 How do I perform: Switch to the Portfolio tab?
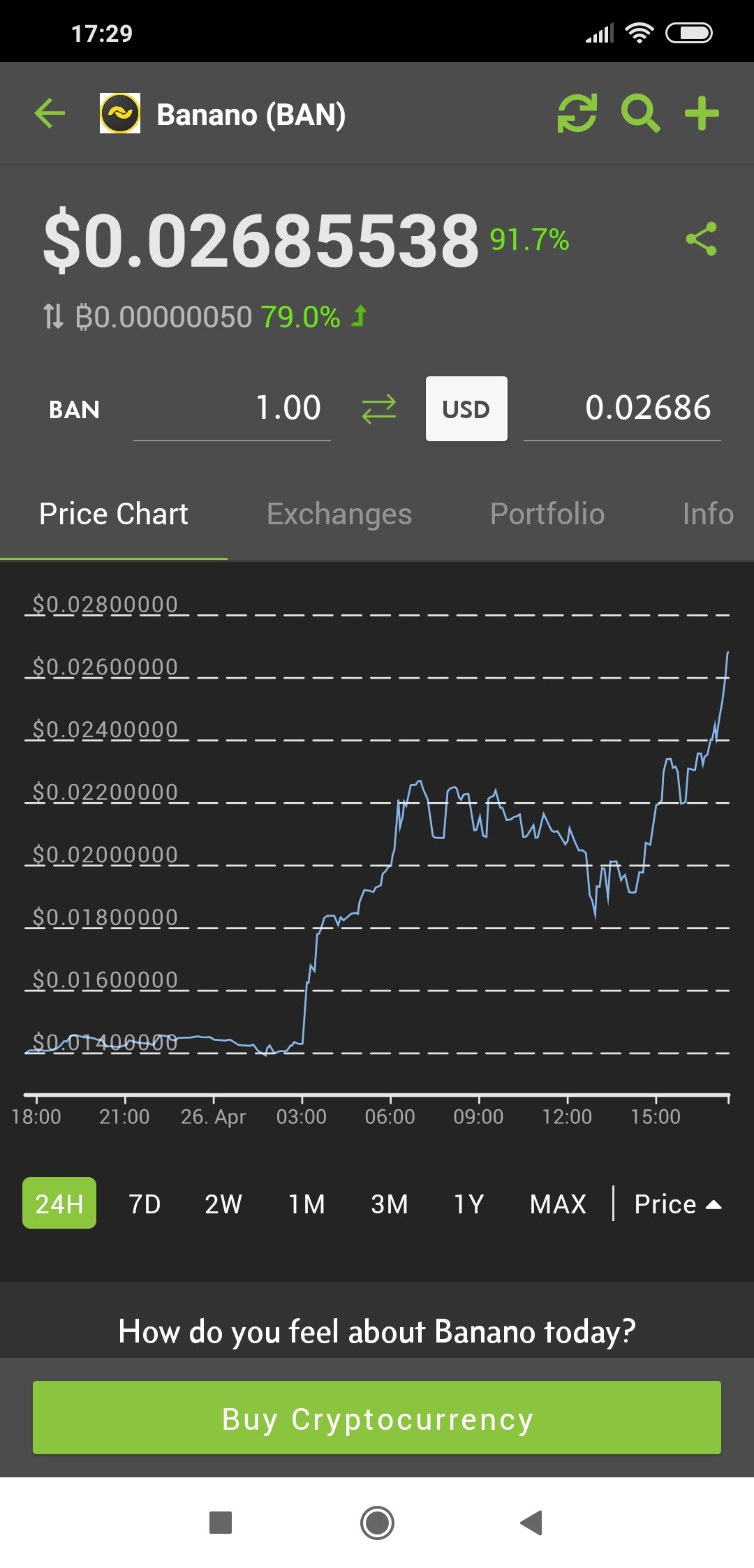tap(547, 515)
